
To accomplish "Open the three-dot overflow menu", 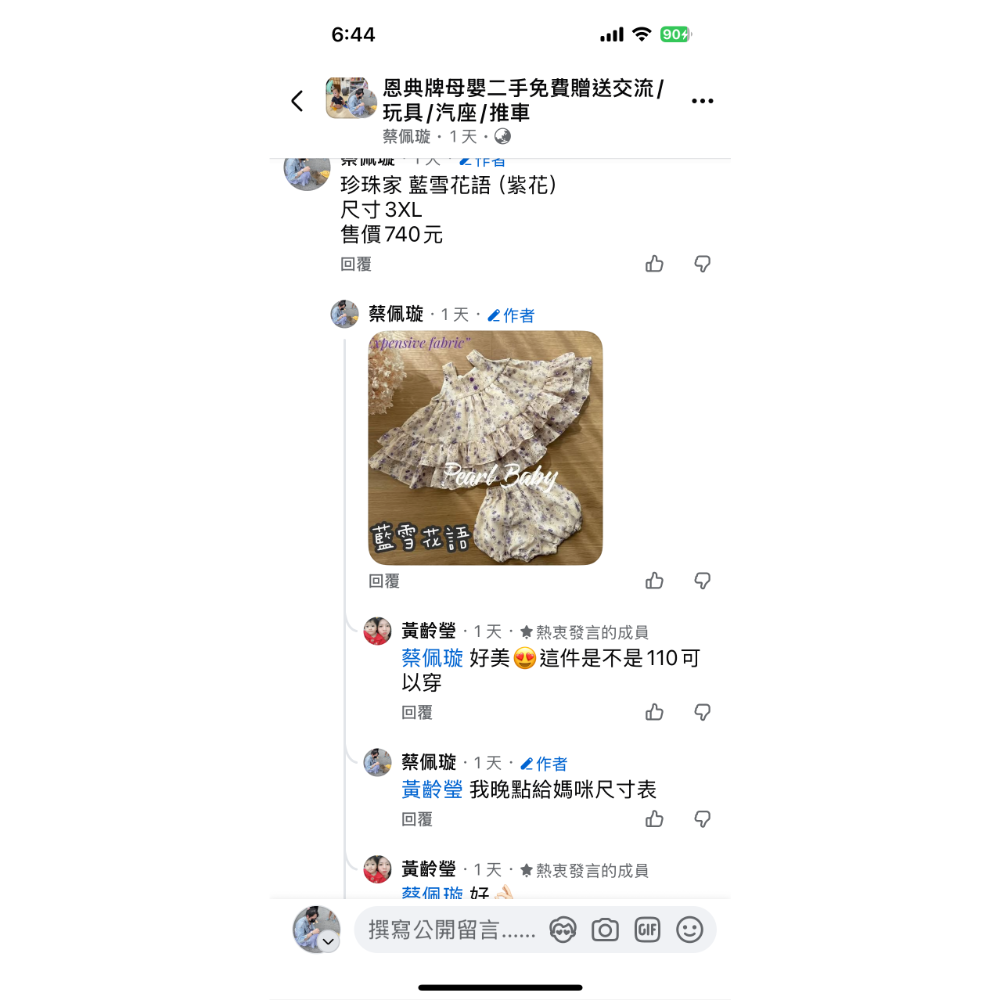I will coord(702,101).
